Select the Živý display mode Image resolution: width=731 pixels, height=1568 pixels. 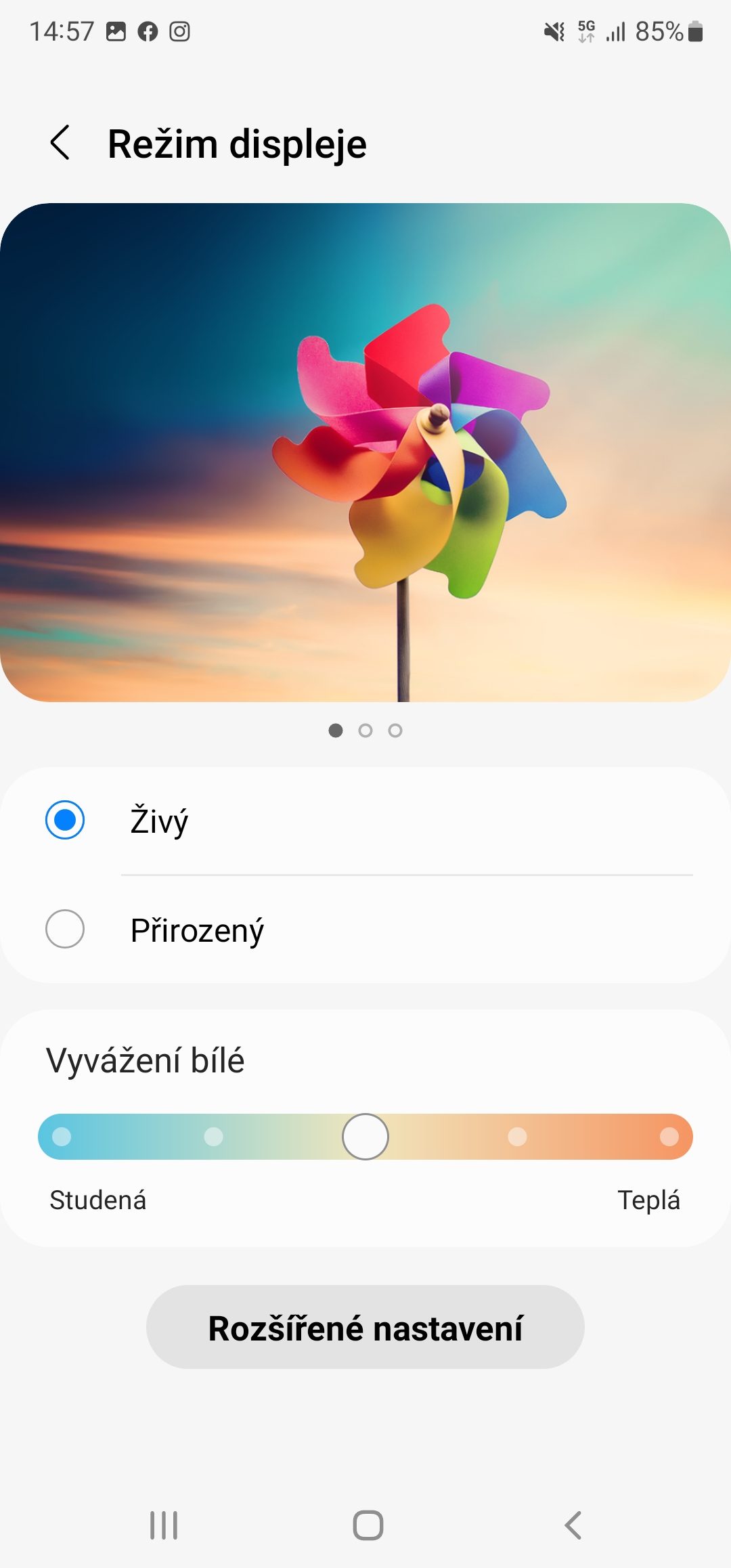pos(365,821)
